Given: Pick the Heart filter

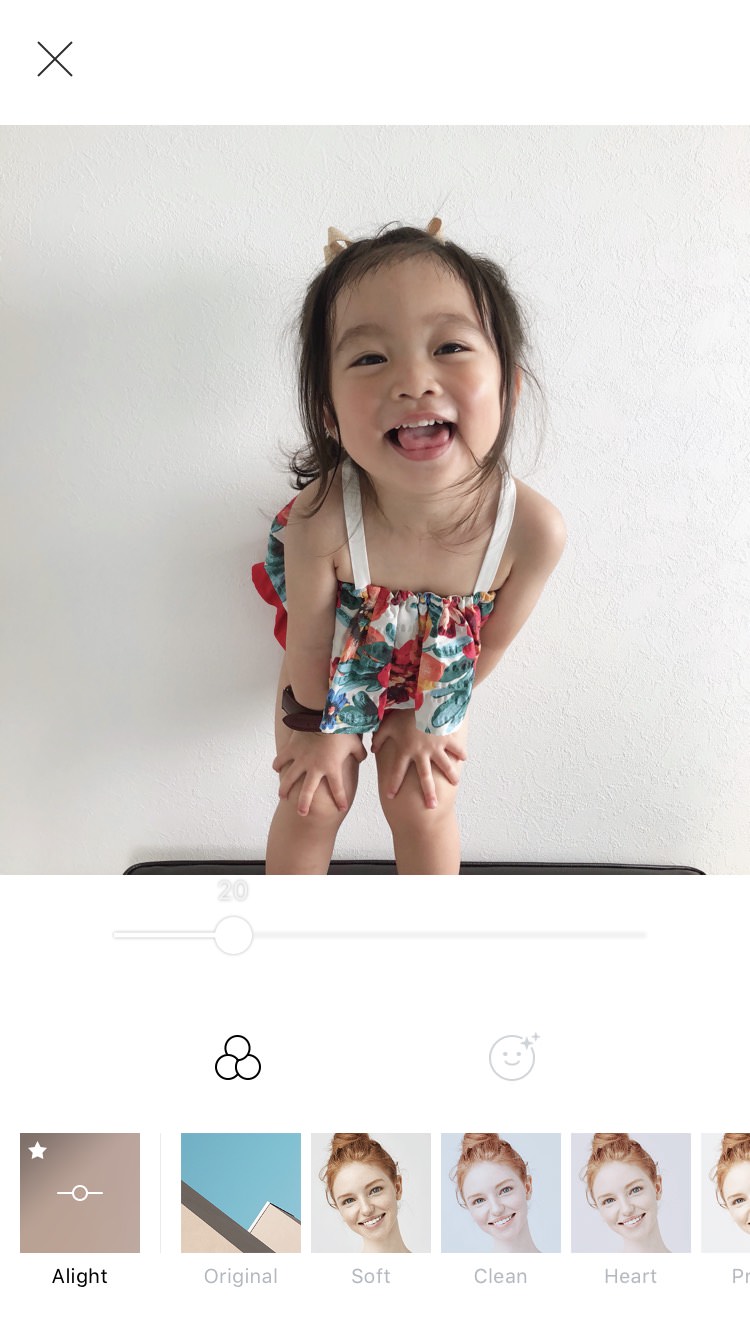Looking at the screenshot, I should click(x=631, y=1192).
